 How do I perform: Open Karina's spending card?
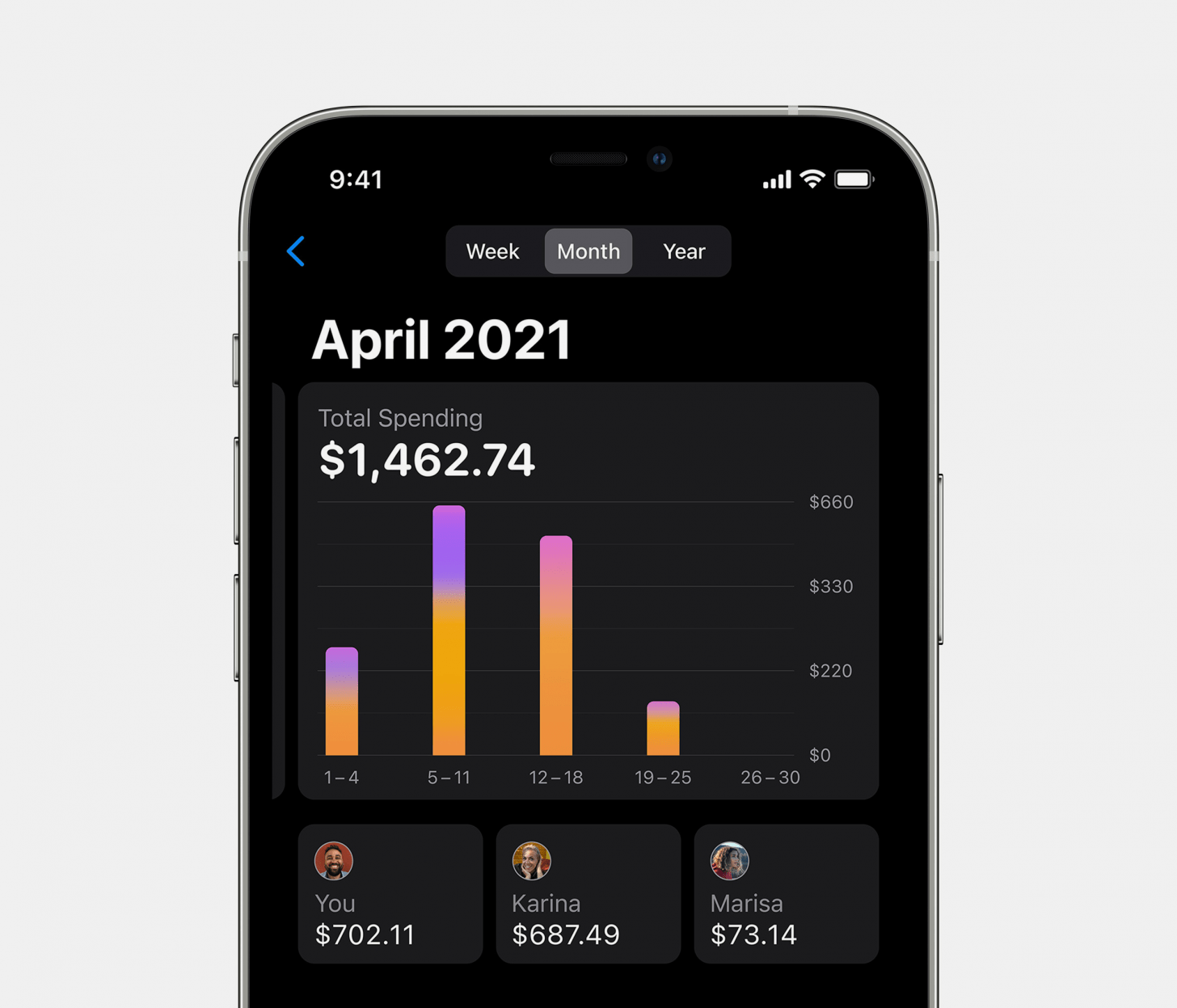(x=588, y=893)
